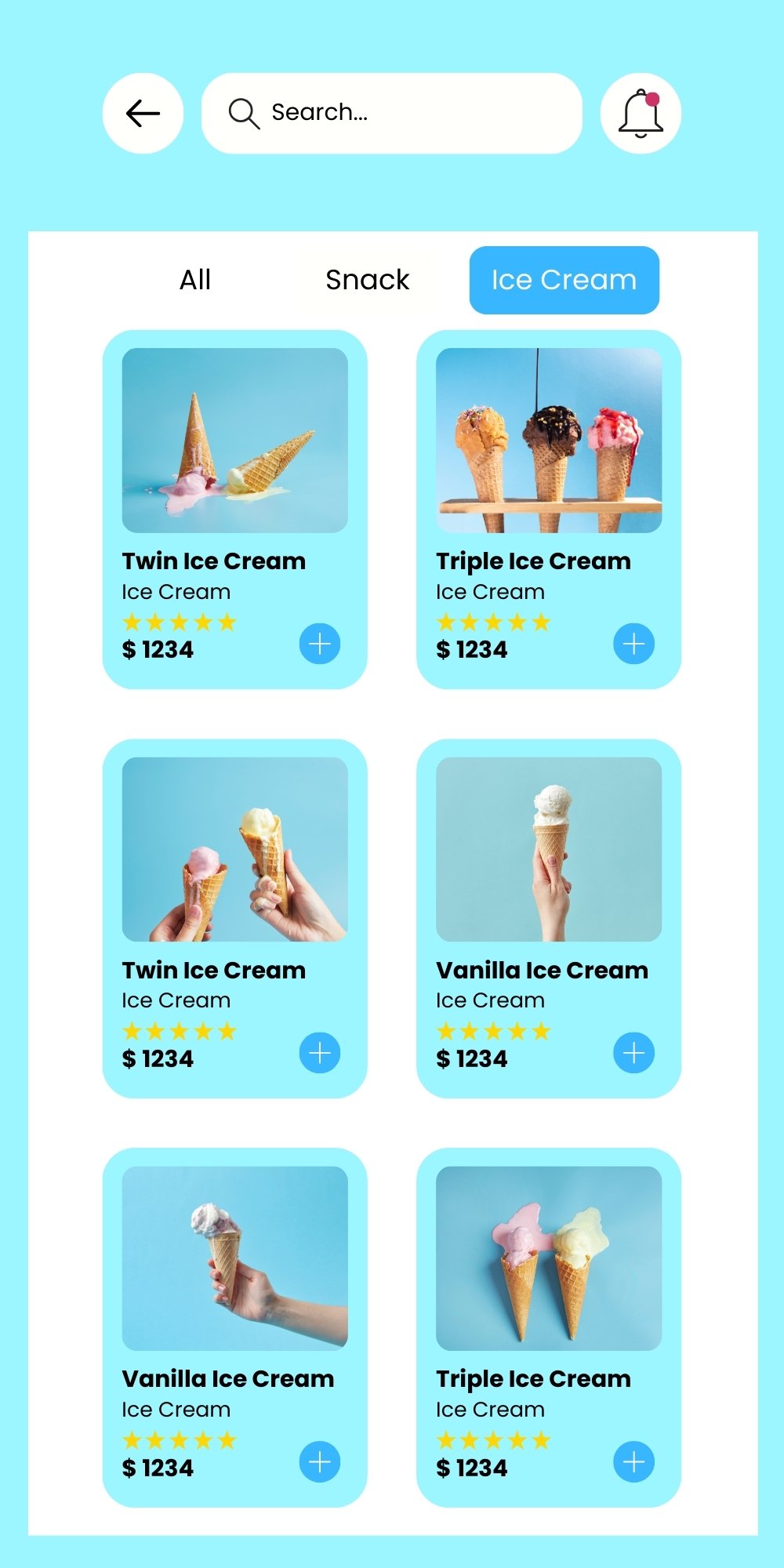Viewport: 784px width, 1568px height.
Task: Add Vanilla Ice Cream (middle right) to cart
Action: click(633, 1053)
